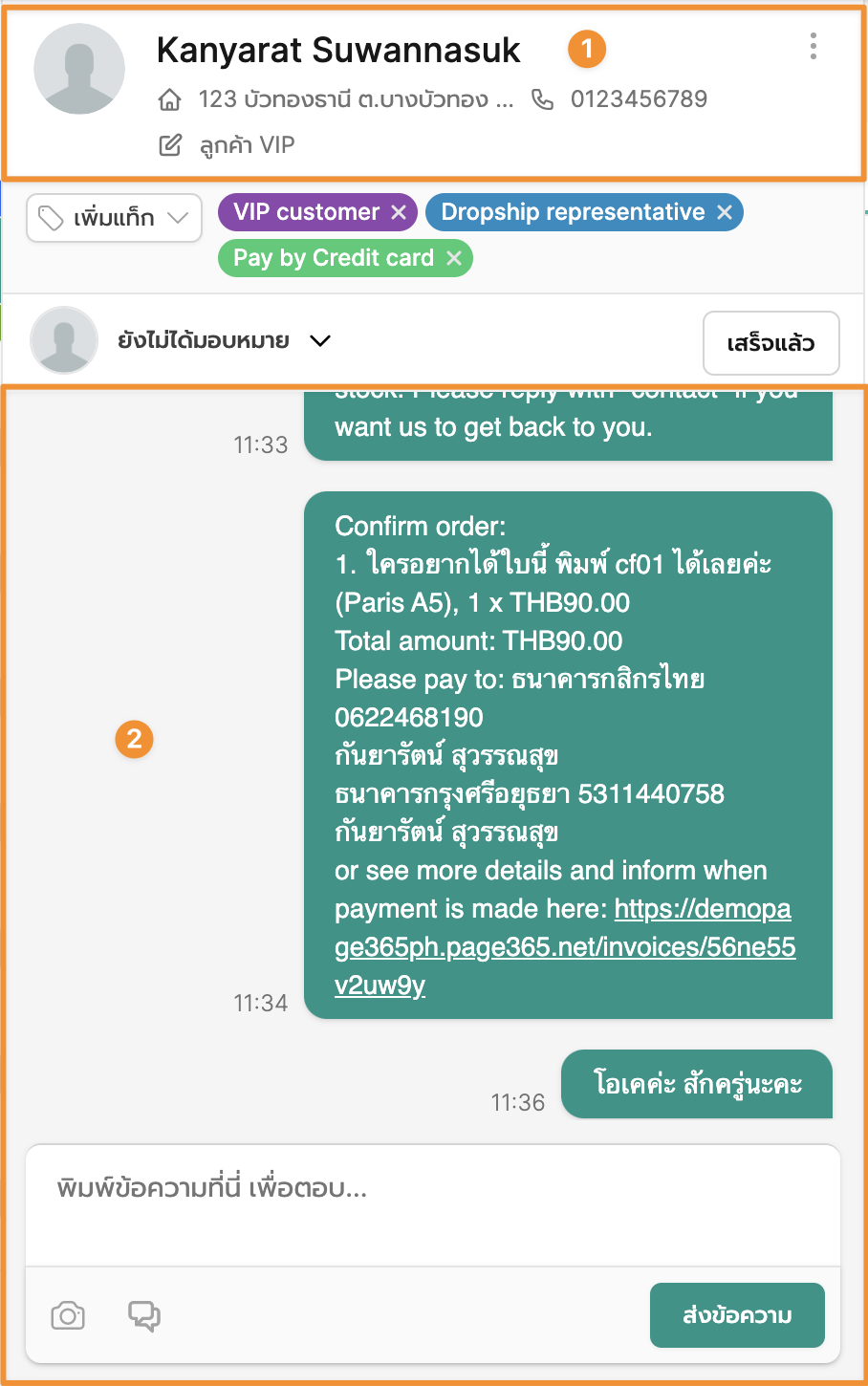
Task: Send the message with ส่งข้อความ
Action: point(737,1315)
